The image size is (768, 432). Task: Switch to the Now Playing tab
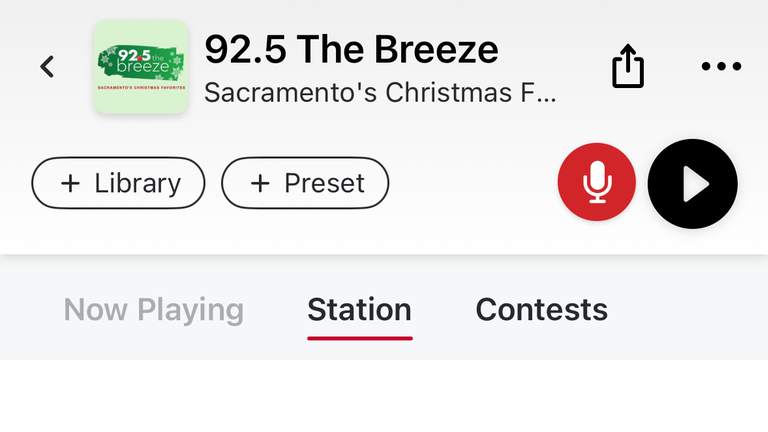coord(153,310)
